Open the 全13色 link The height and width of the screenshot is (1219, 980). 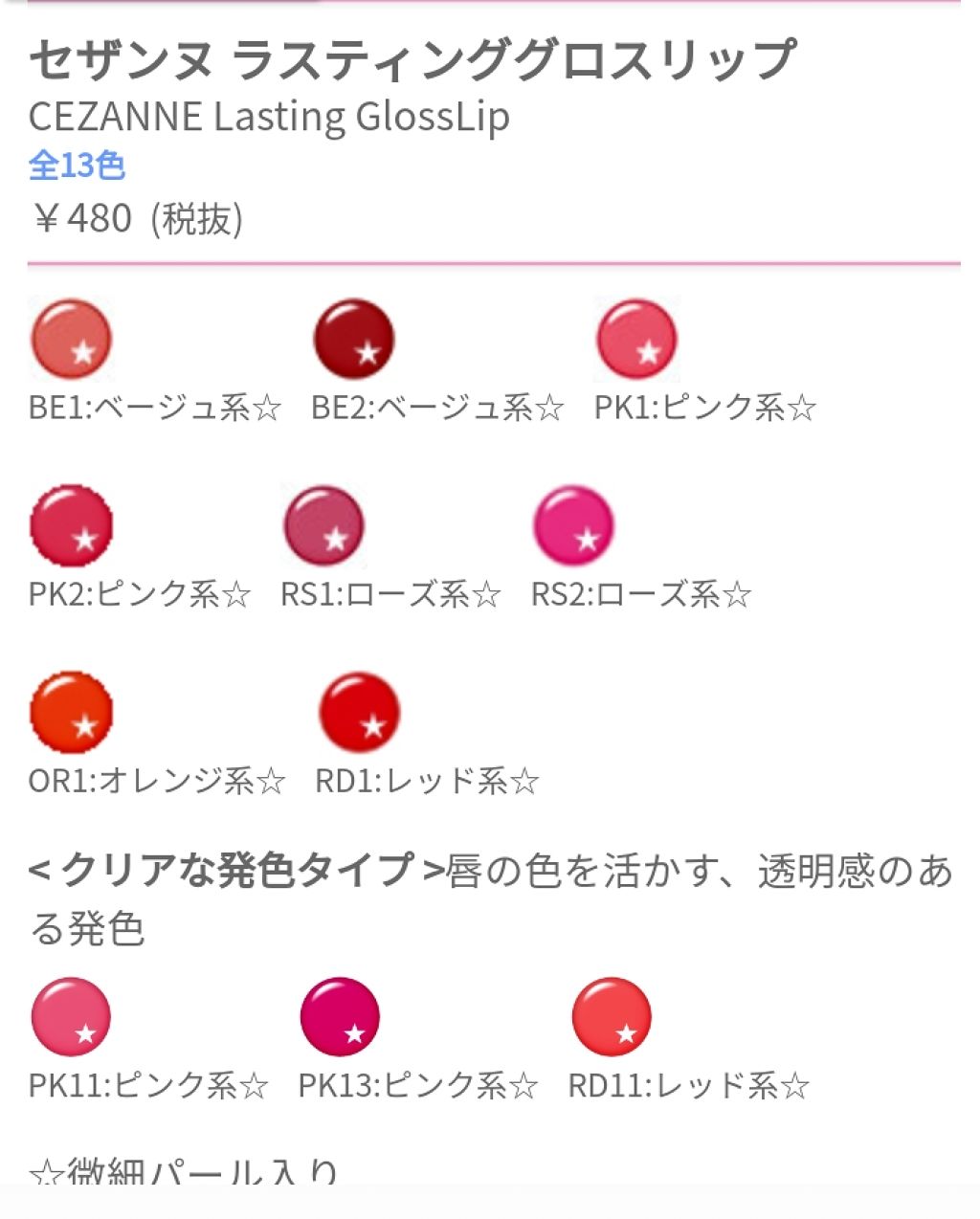point(77,166)
